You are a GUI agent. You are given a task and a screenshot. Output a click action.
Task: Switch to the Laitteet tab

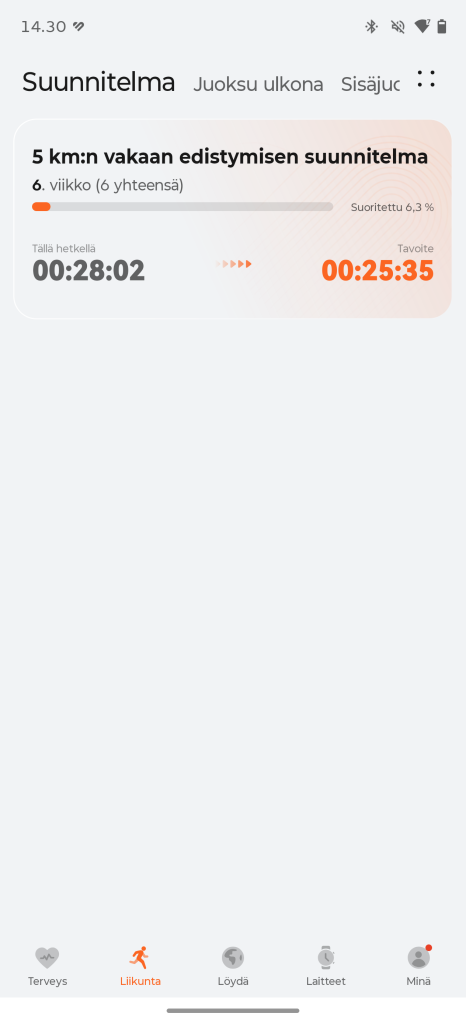point(326,967)
